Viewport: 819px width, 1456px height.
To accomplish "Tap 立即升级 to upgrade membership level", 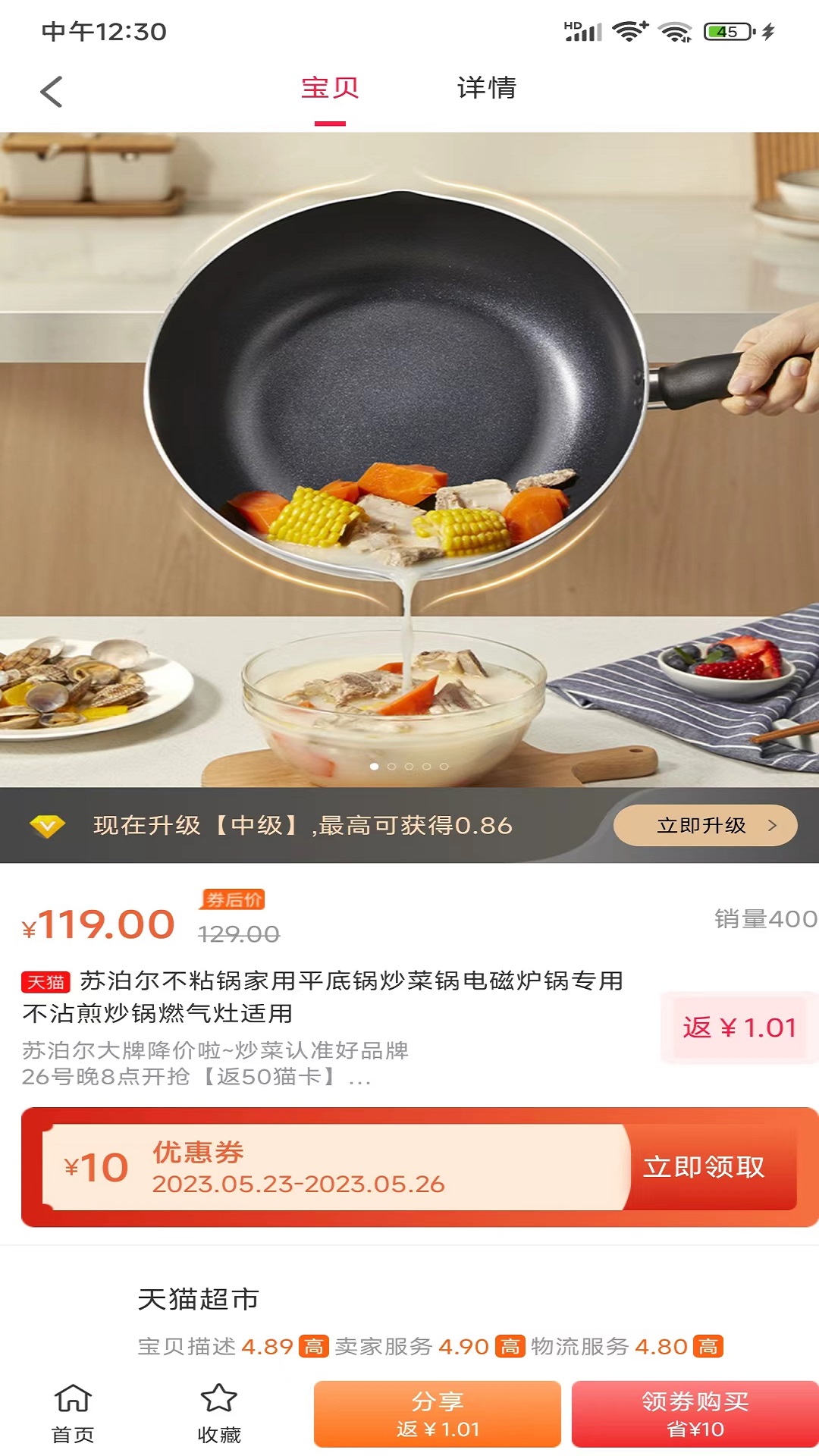I will coord(704,825).
